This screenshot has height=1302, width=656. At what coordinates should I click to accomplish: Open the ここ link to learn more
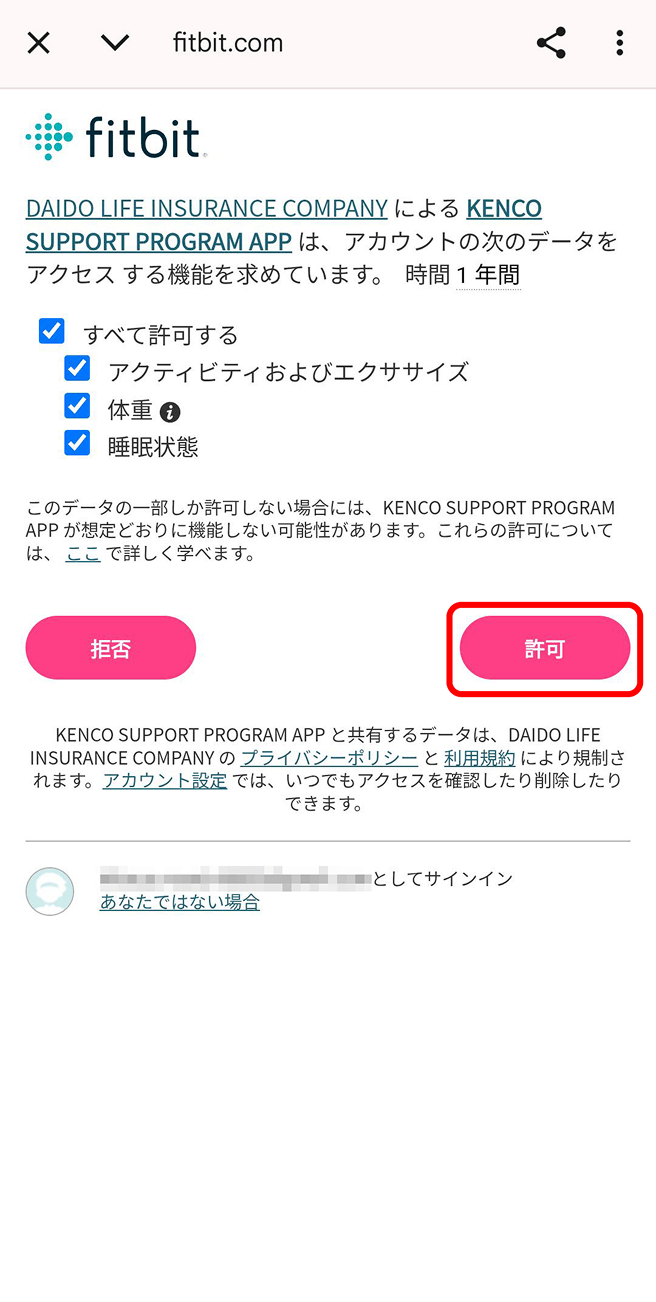pyautogui.click(x=83, y=553)
